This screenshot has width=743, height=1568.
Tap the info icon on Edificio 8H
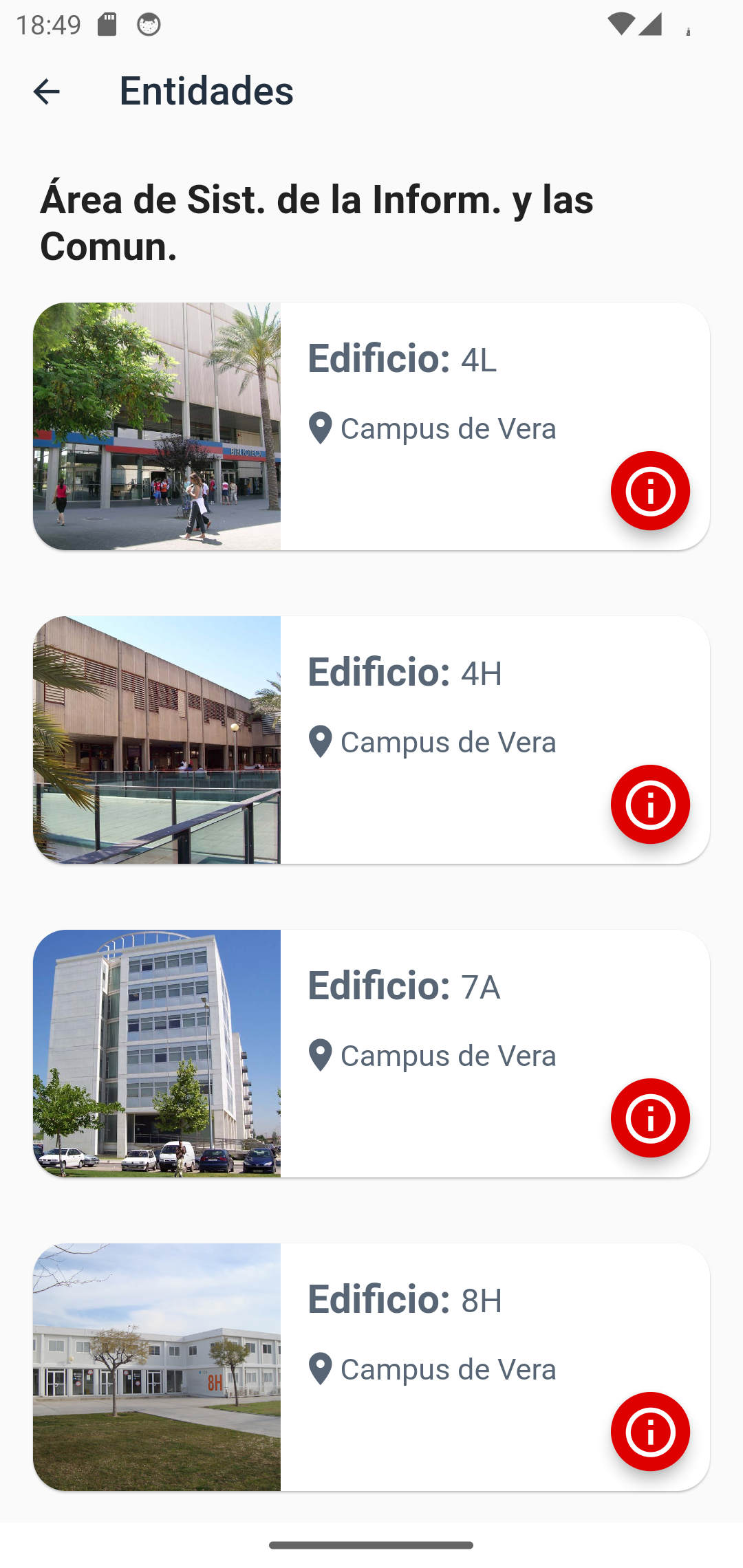(x=650, y=1432)
